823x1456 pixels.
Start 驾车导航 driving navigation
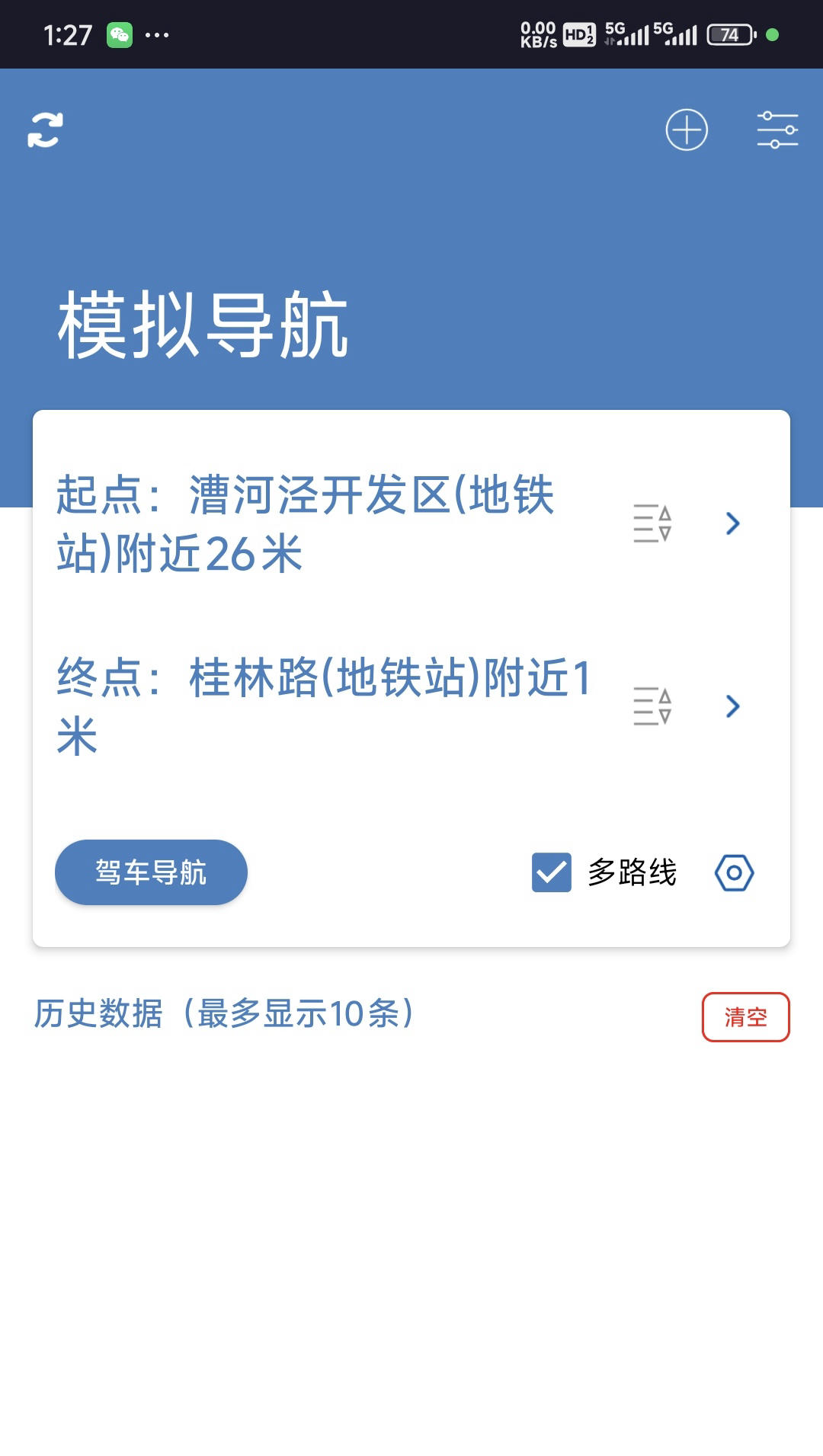[x=151, y=872]
